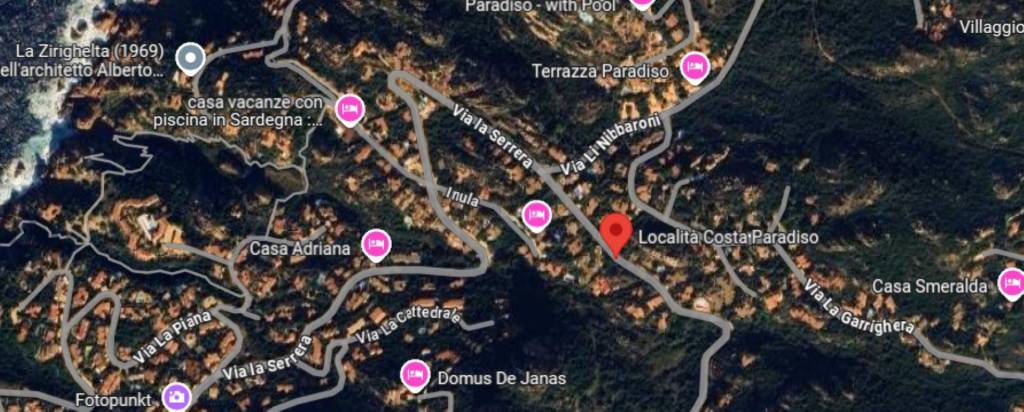Screen dimensions: 1024x412
Task: Open the Casa Smeralda lodging pin
Action: (x=1011, y=283)
